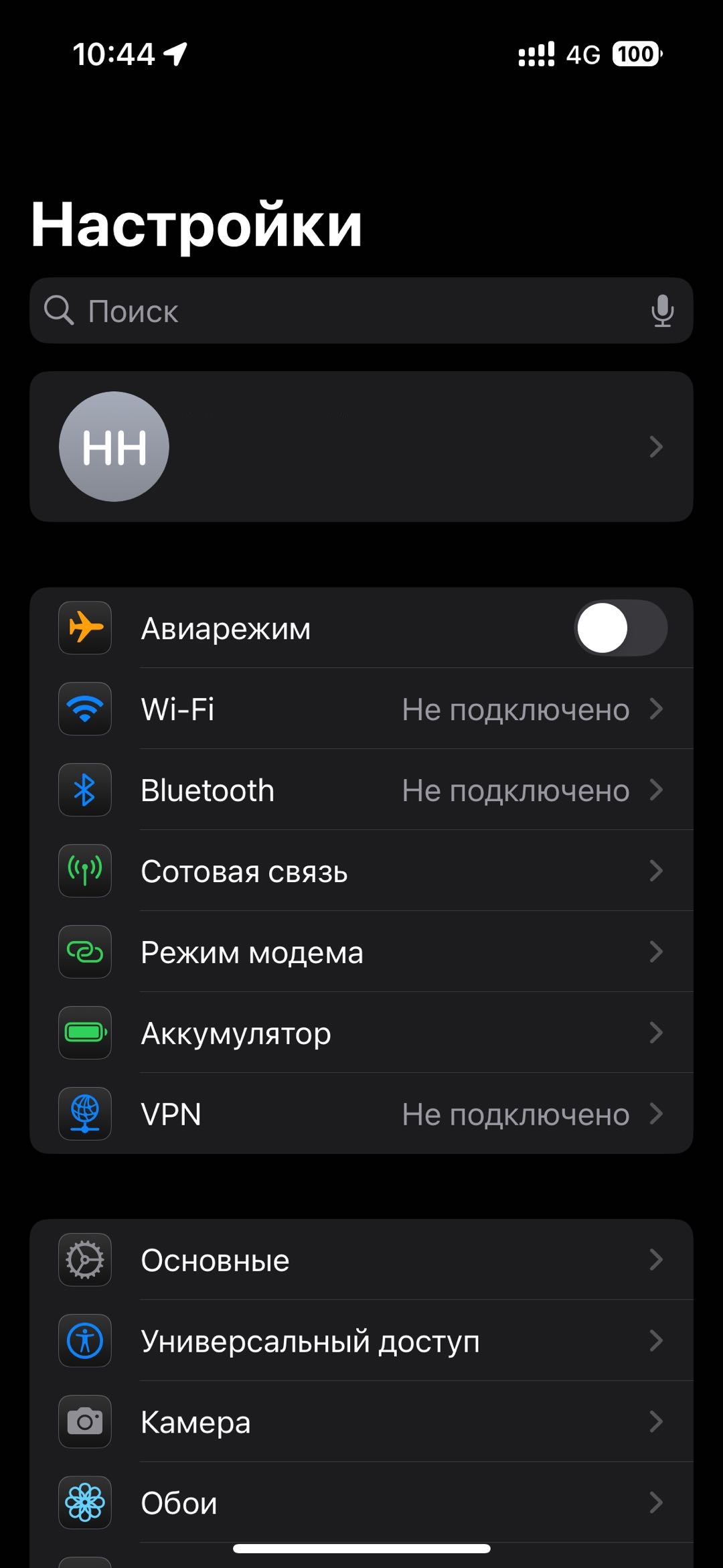Start voice dictation with the microphone icon
The height and width of the screenshot is (1568, 723).
(x=662, y=311)
